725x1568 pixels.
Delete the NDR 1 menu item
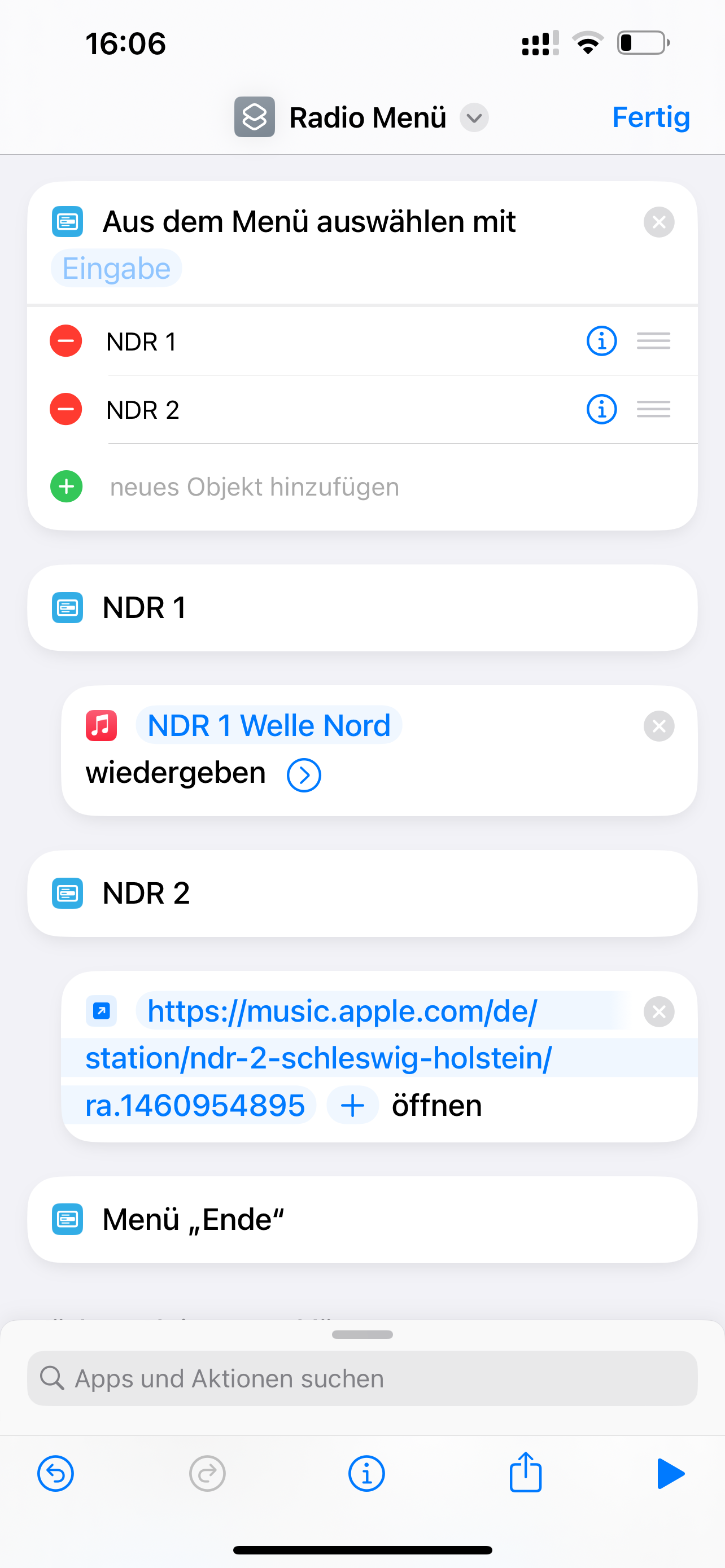65,341
